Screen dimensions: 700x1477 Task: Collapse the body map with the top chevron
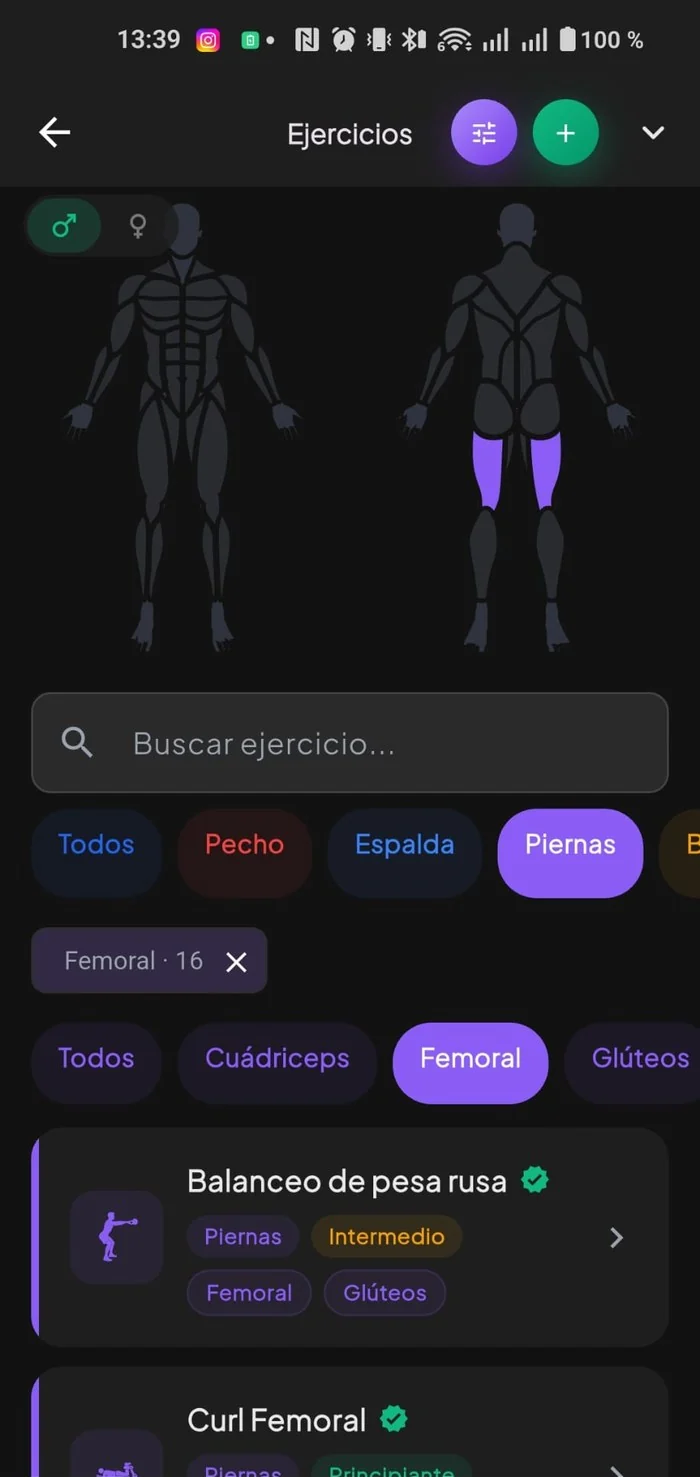653,133
